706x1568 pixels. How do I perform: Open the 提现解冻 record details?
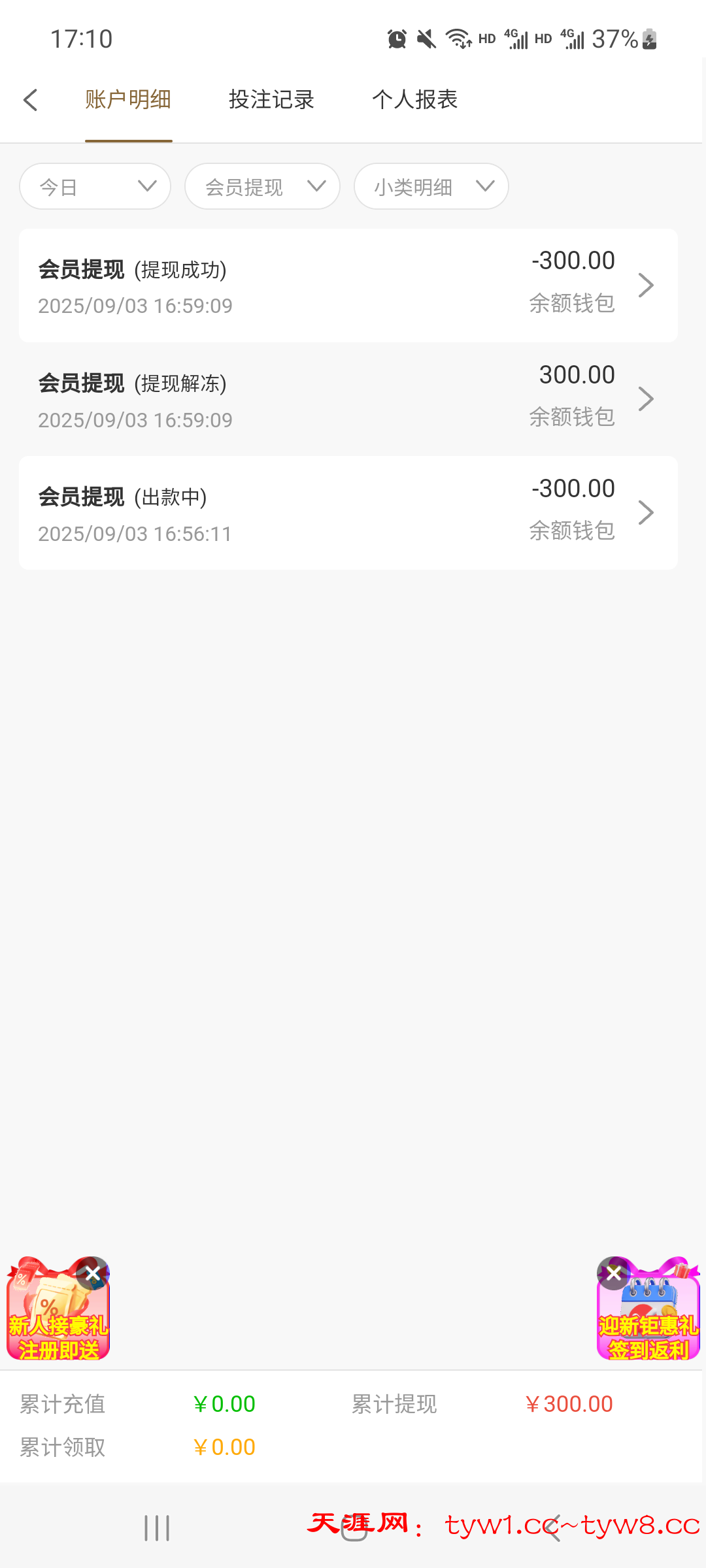tap(348, 399)
